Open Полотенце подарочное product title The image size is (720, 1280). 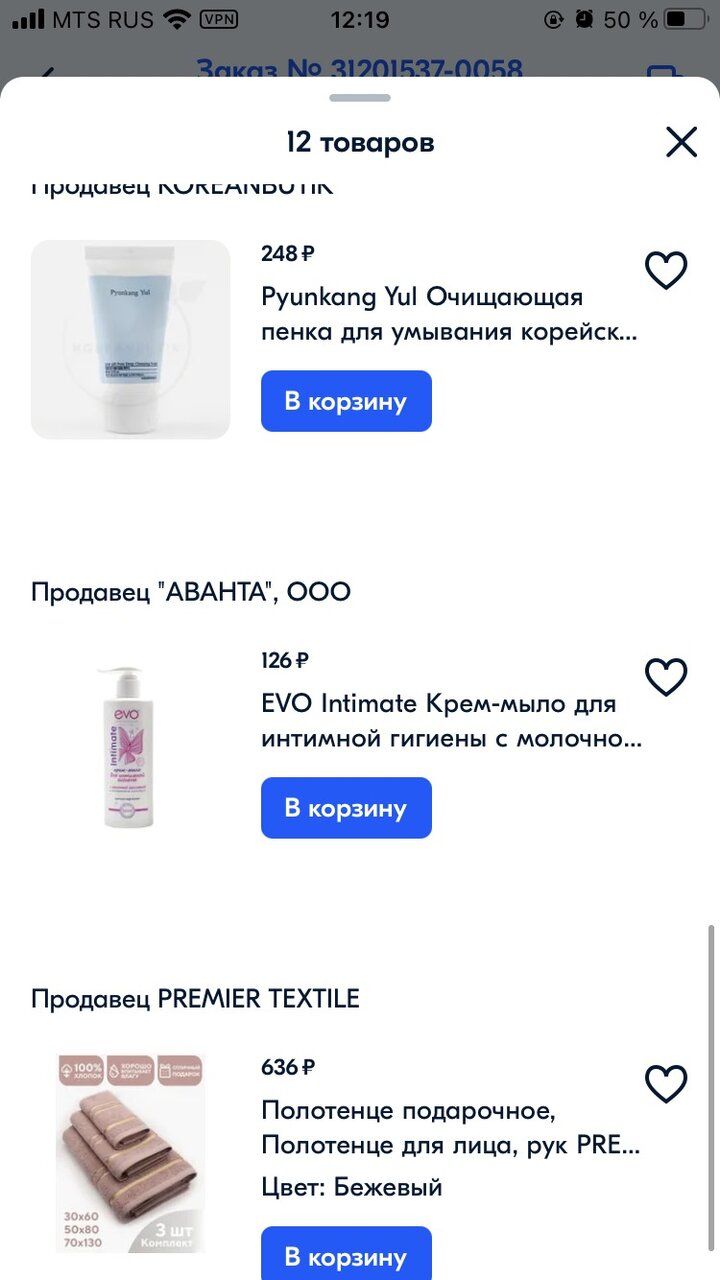tap(451, 1128)
